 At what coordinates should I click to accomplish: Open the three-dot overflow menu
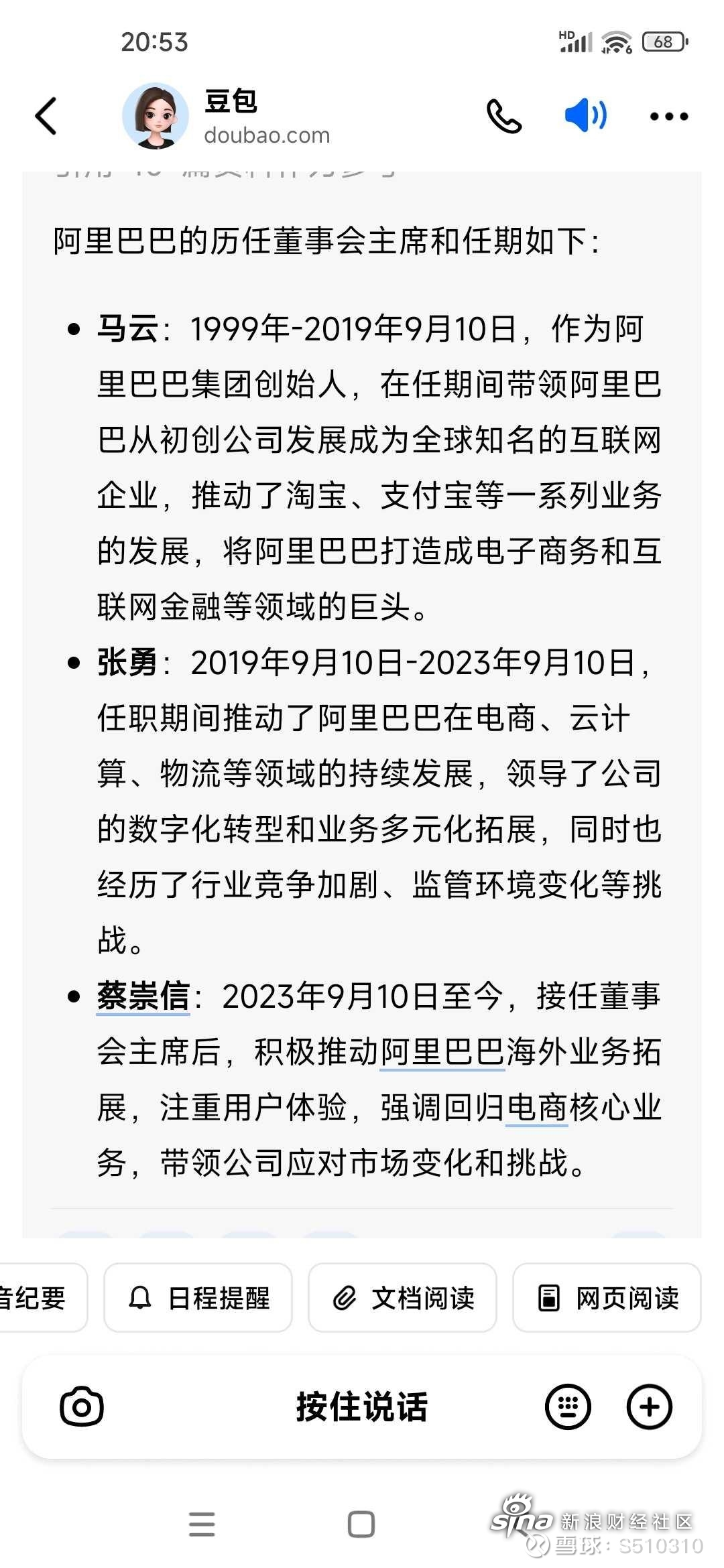pos(669,117)
